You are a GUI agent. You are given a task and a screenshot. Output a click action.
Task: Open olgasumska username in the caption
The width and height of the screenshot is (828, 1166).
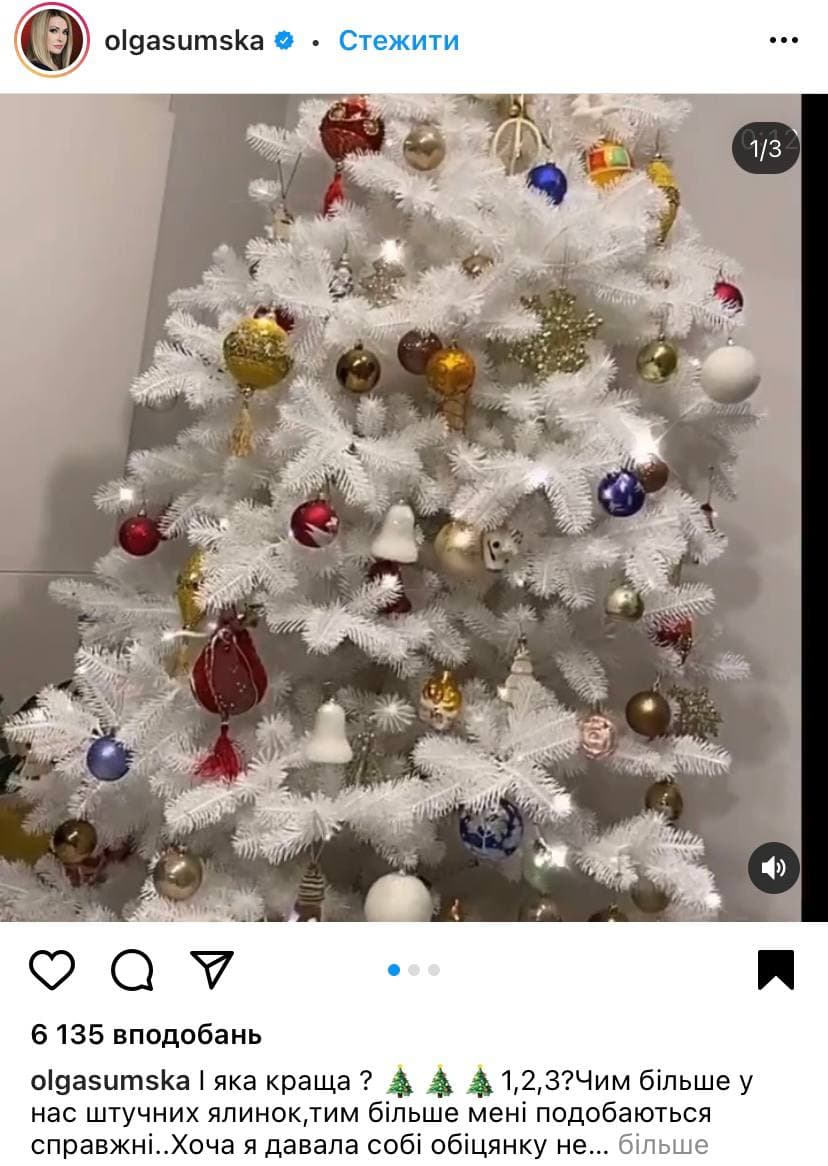click(110, 1082)
